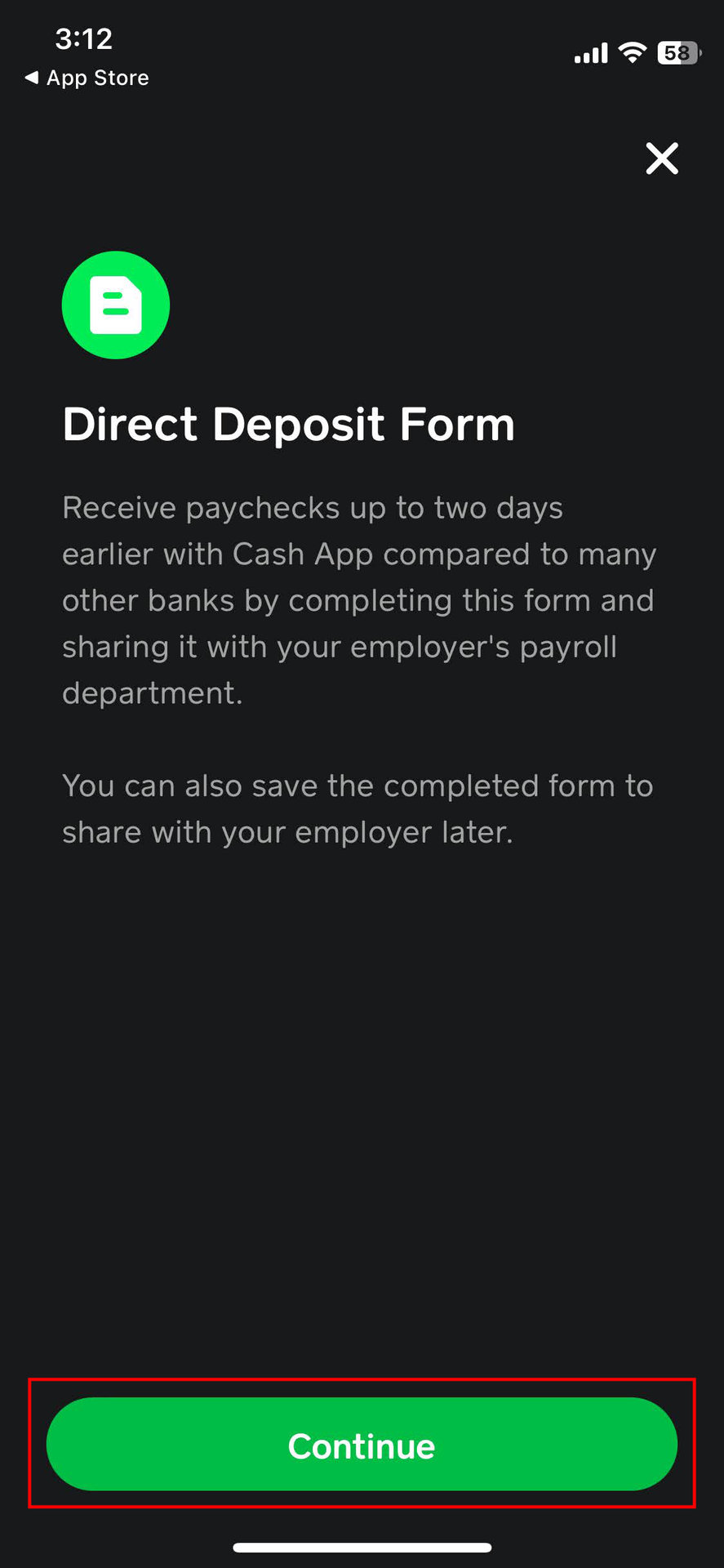Tap the clock showing 3:12
The image size is (724, 1568).
point(85,39)
